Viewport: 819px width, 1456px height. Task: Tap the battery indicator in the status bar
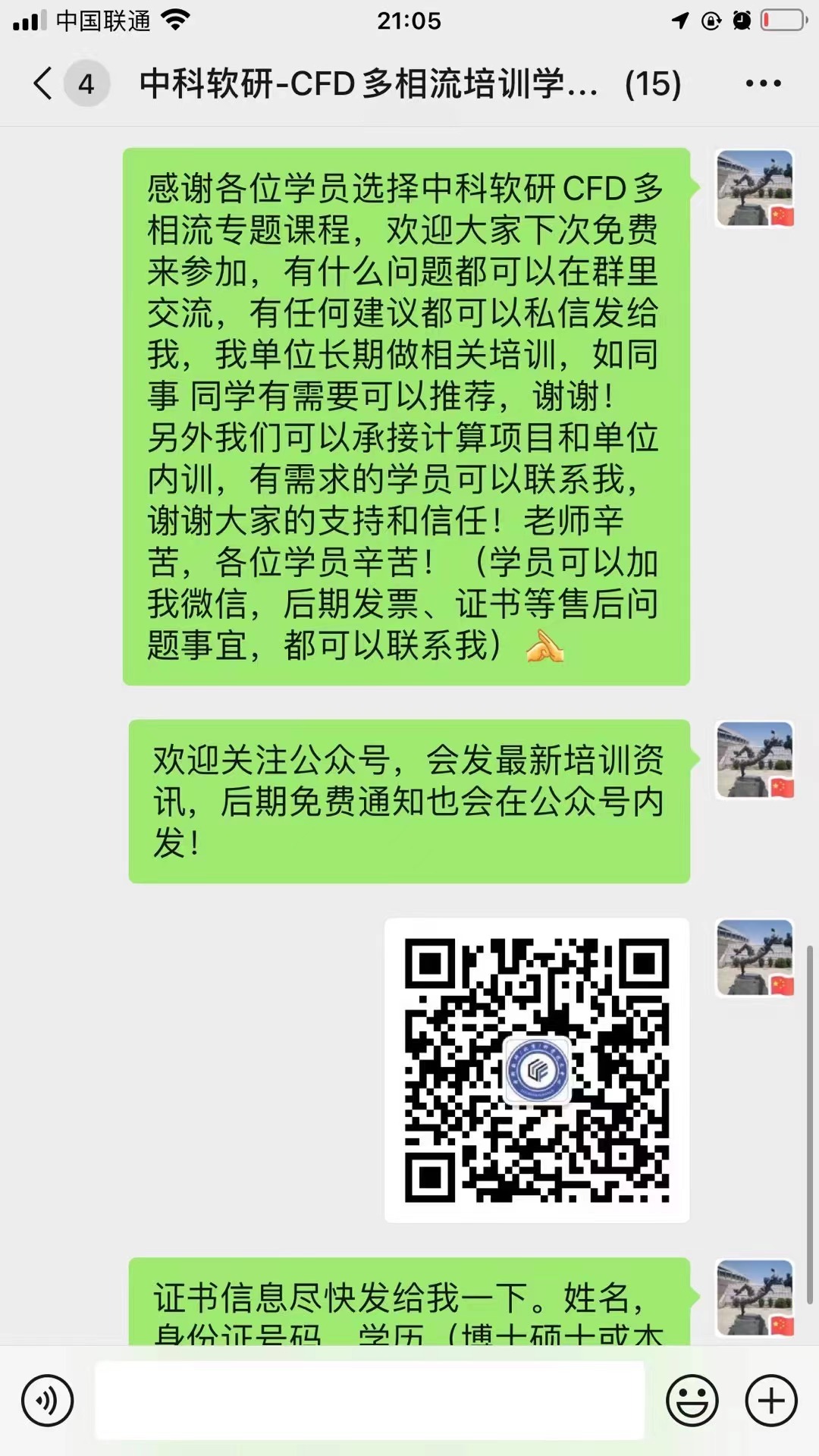coord(781,20)
